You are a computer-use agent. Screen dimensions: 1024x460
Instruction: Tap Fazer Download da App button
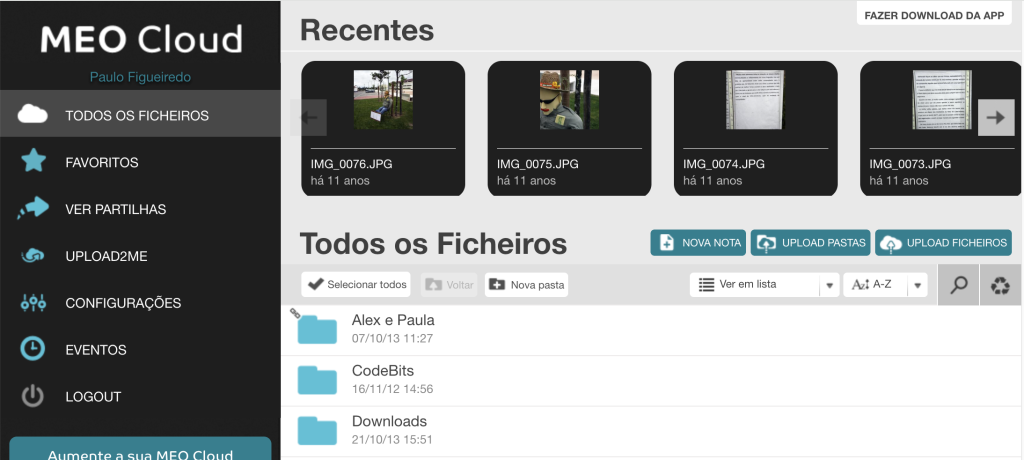[x=934, y=15]
